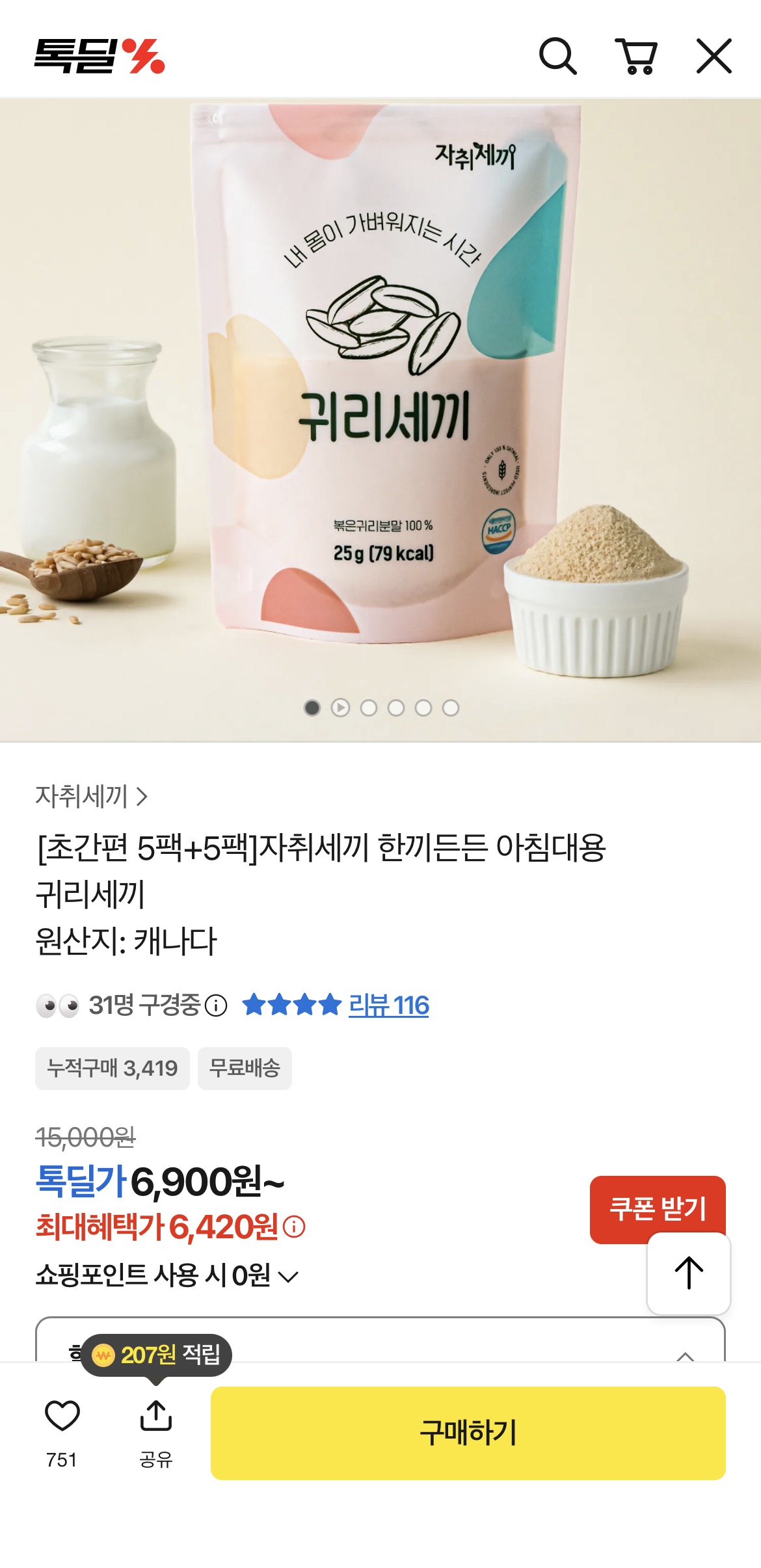Close the product page
Viewport: 761px width, 1568px height.
pyautogui.click(x=714, y=56)
